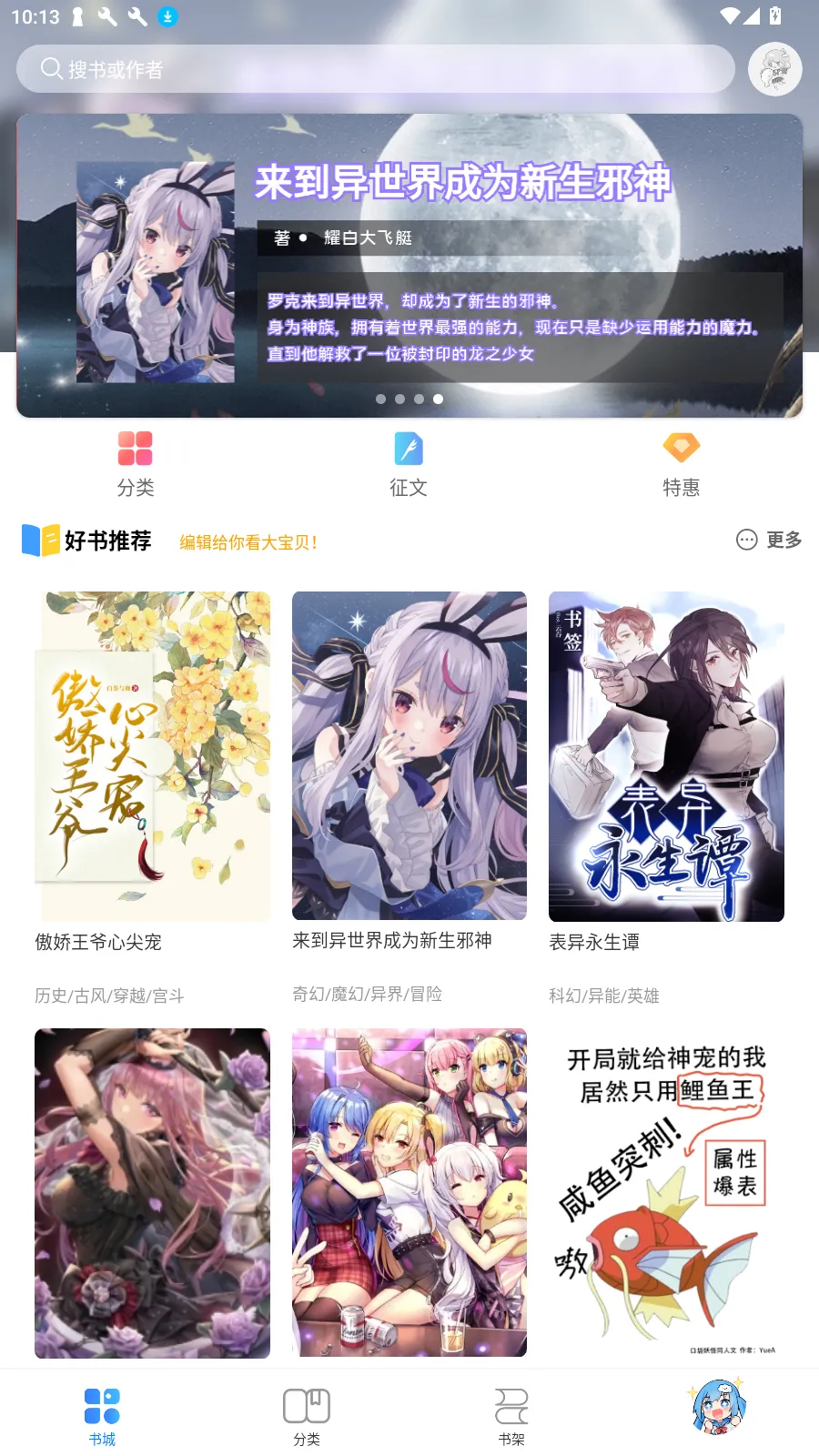Viewport: 819px width, 1456px height.
Task: Tap the 编辑给你看大宝贝 link
Action: (248, 541)
